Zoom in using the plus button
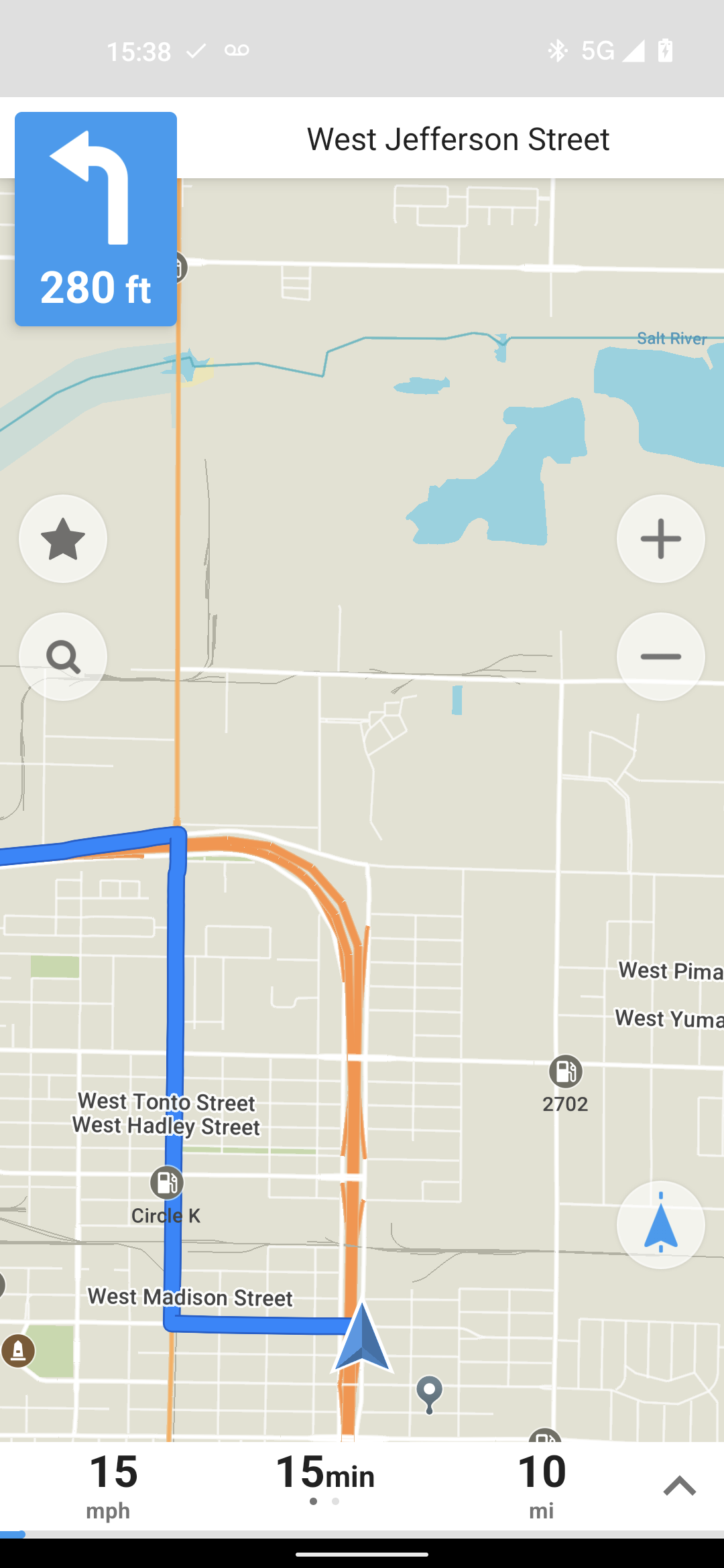724x1568 pixels. pos(660,539)
